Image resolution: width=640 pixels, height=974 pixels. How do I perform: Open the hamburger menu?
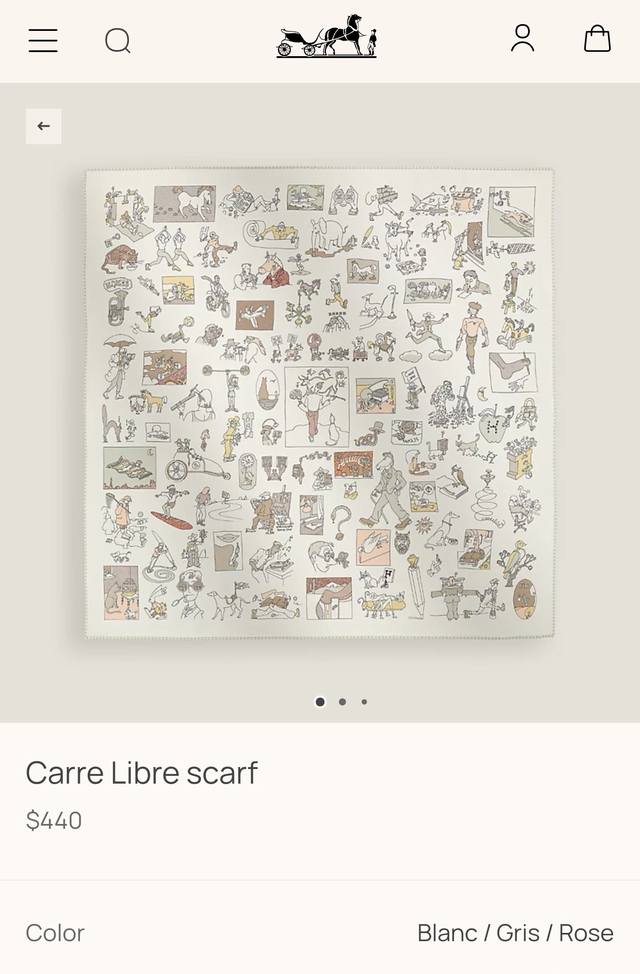[43, 40]
